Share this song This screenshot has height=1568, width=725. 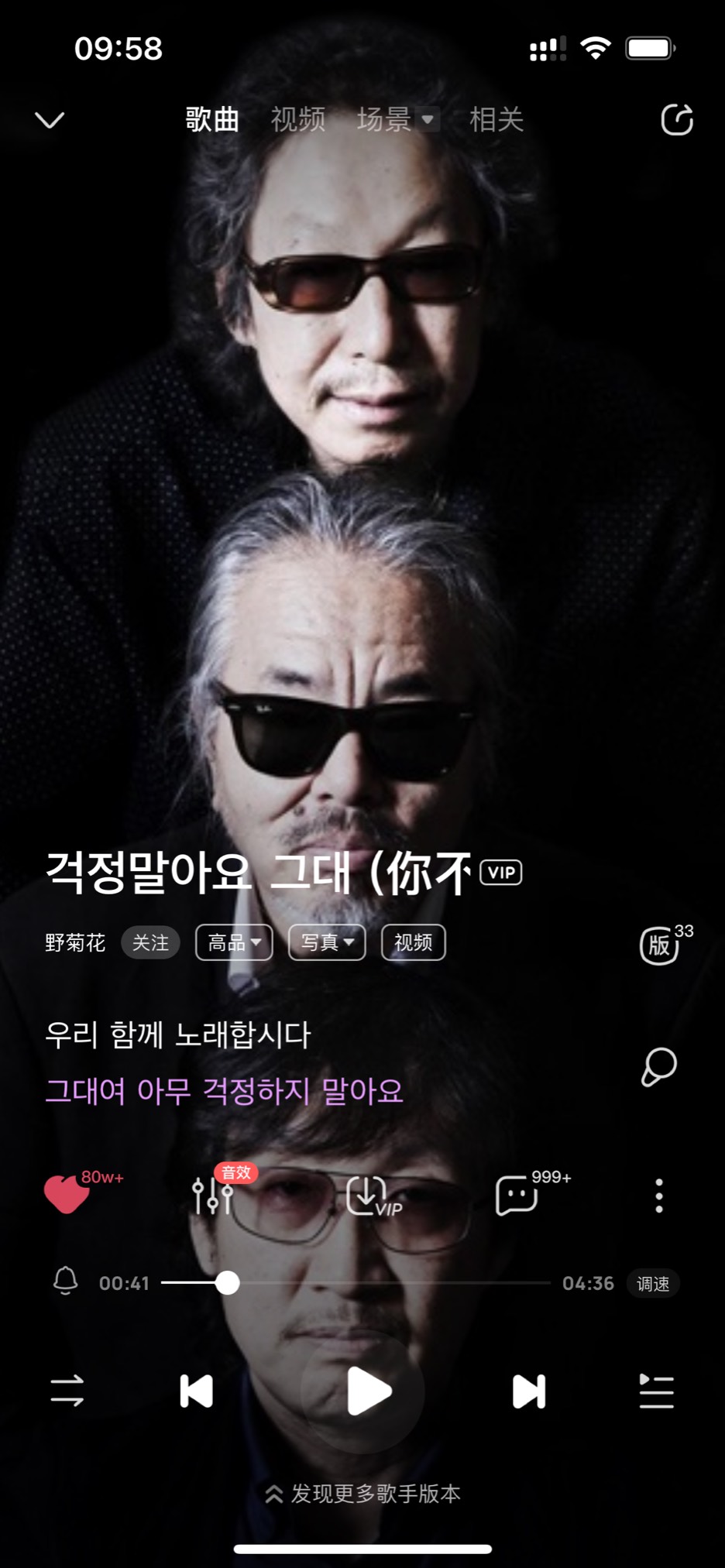676,119
